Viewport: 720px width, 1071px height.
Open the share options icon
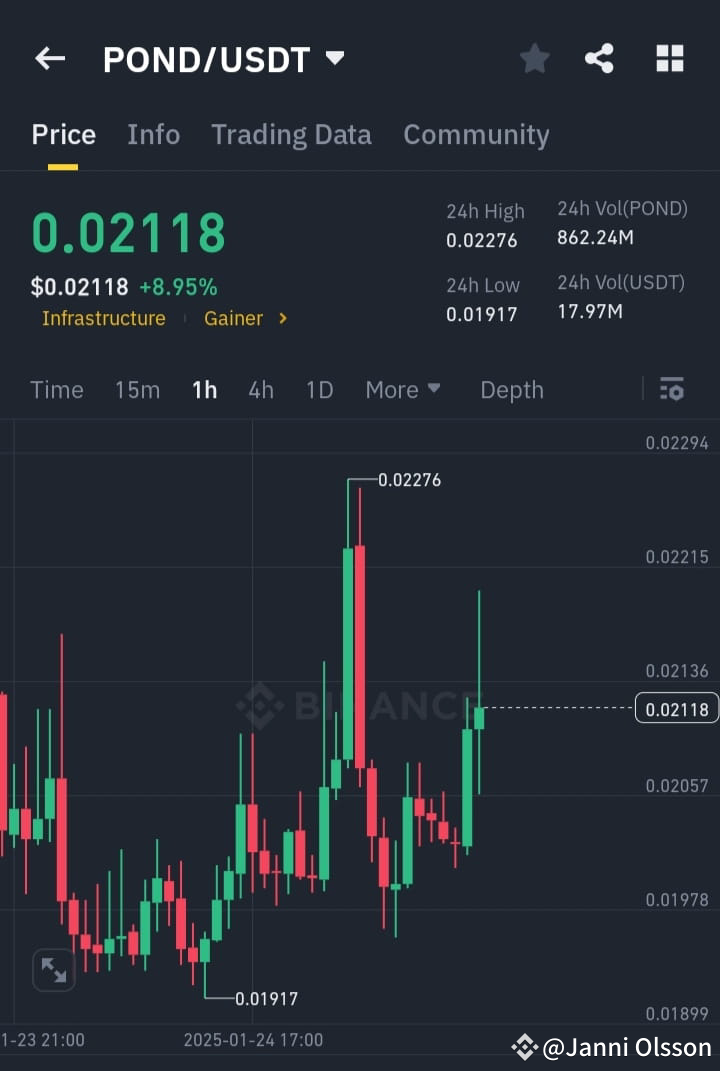[x=599, y=58]
